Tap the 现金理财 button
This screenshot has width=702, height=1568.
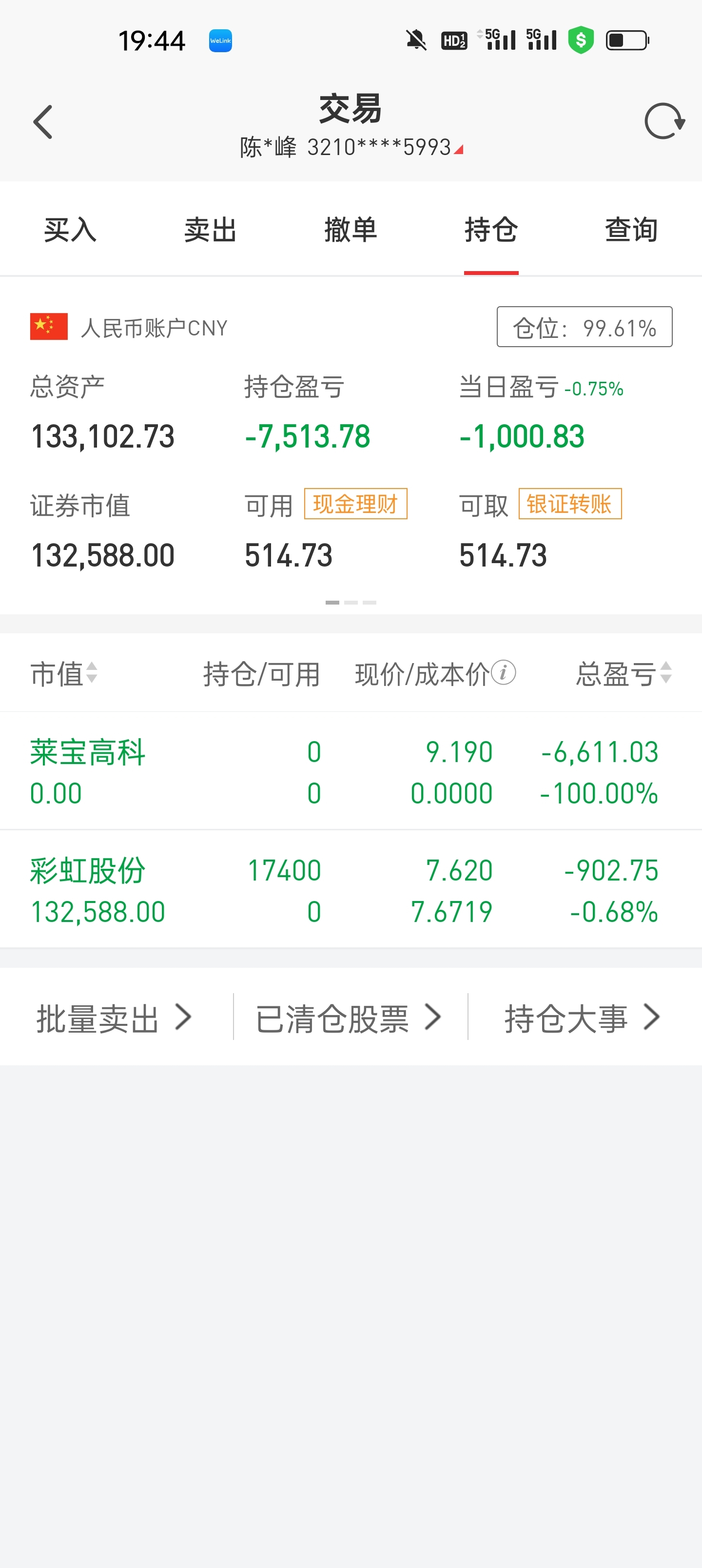pyautogui.click(x=355, y=503)
